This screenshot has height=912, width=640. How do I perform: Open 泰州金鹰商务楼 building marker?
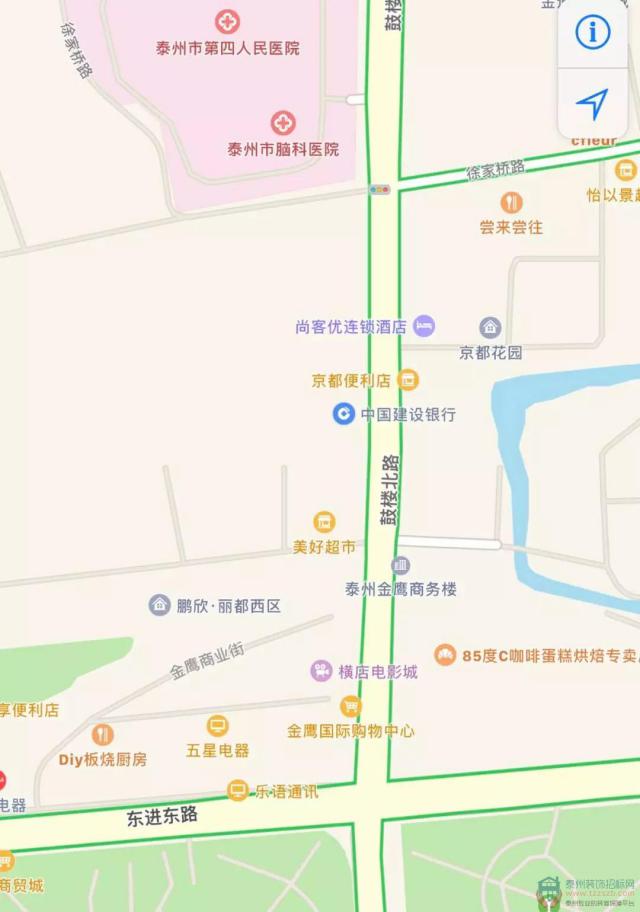pos(400,566)
